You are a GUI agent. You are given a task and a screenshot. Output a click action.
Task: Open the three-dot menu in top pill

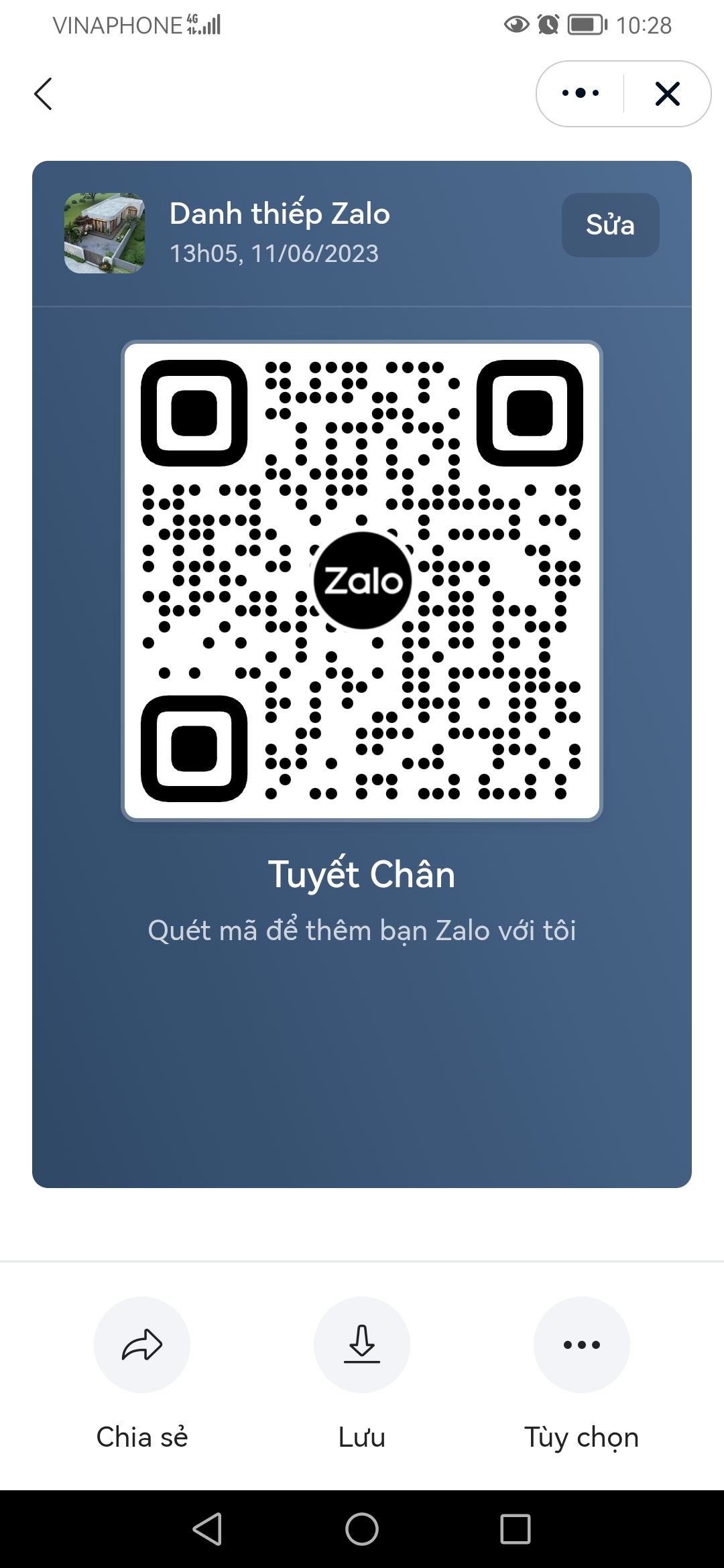point(581,93)
